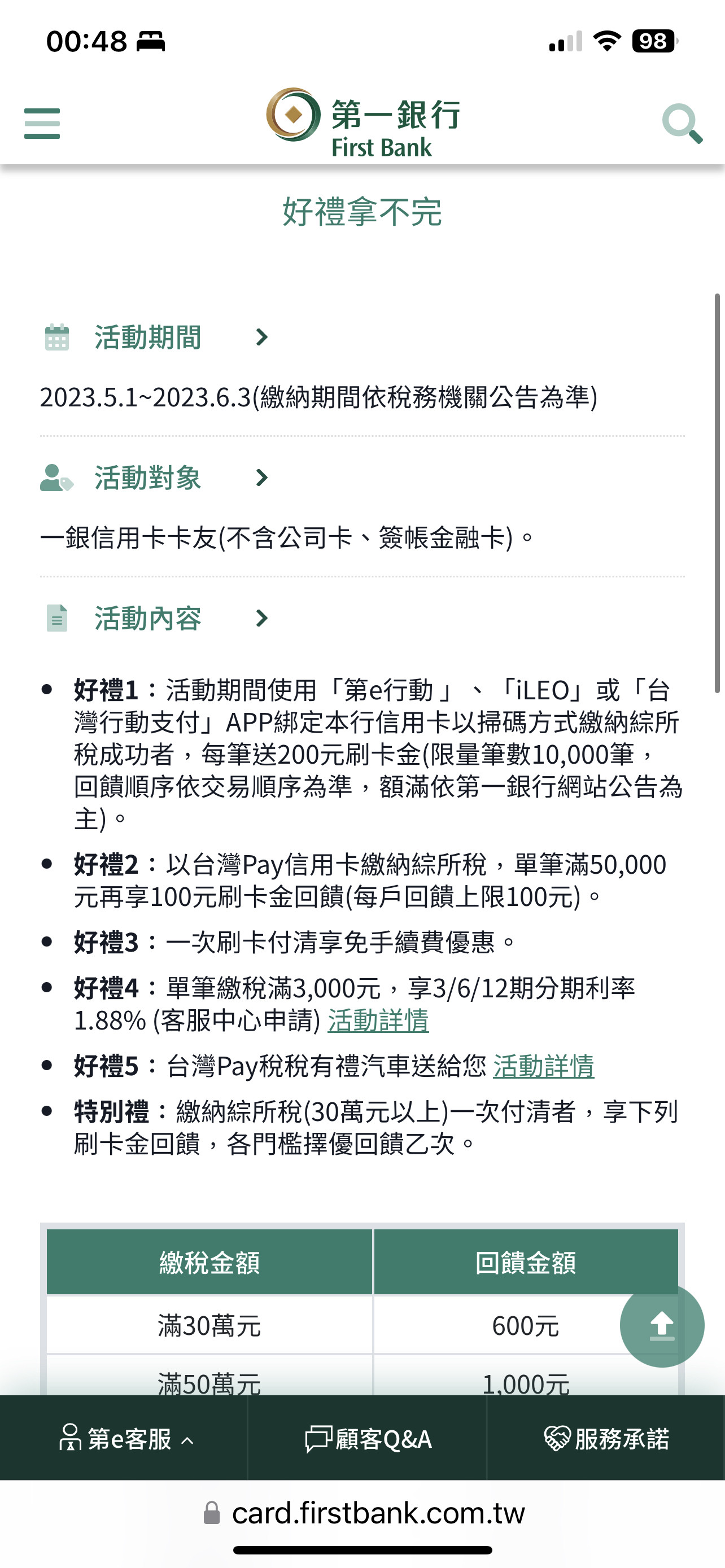
Task: Open 活動詳情 link for 好禮4
Action: pos(378,1021)
